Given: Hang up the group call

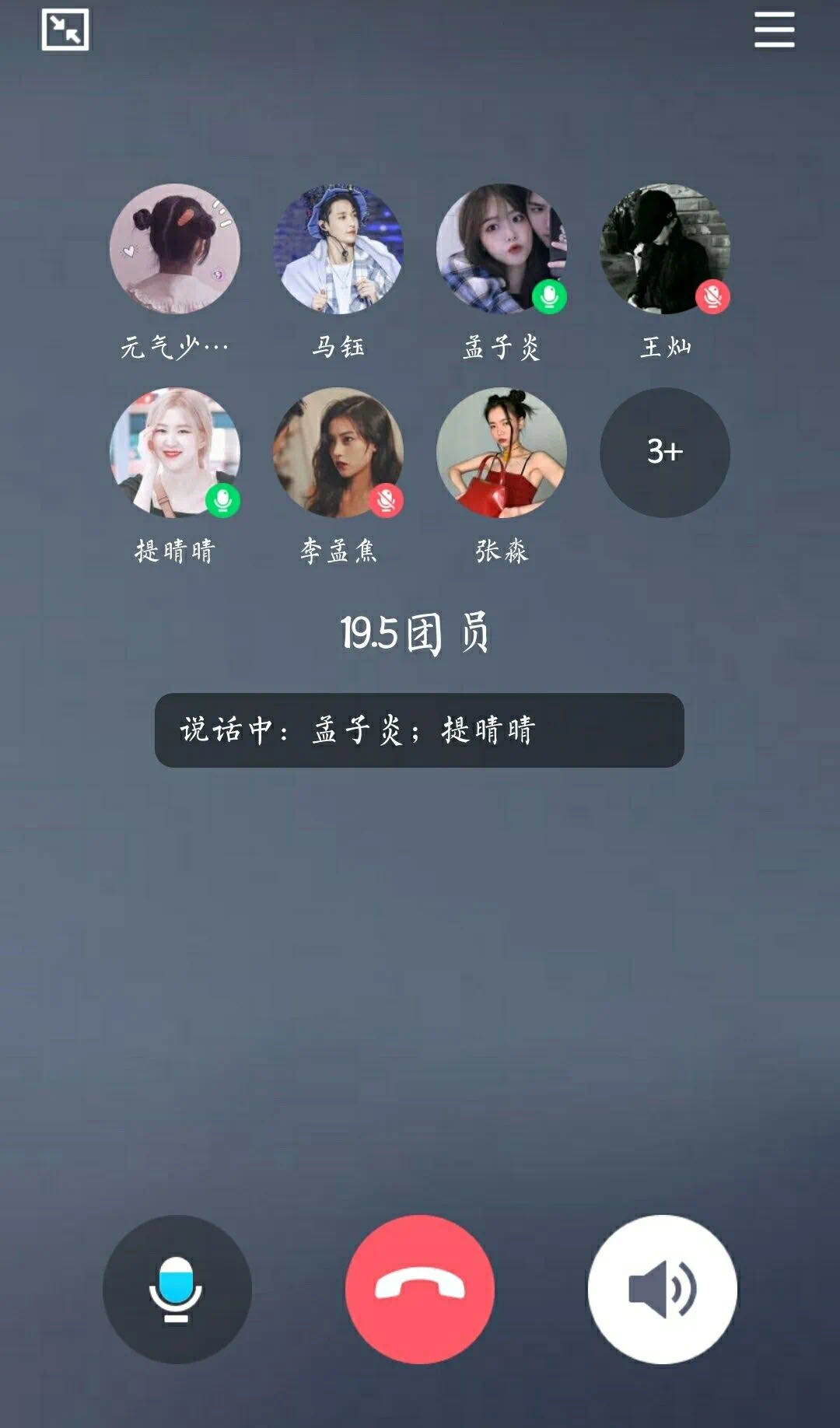Looking at the screenshot, I should coord(420,1289).
